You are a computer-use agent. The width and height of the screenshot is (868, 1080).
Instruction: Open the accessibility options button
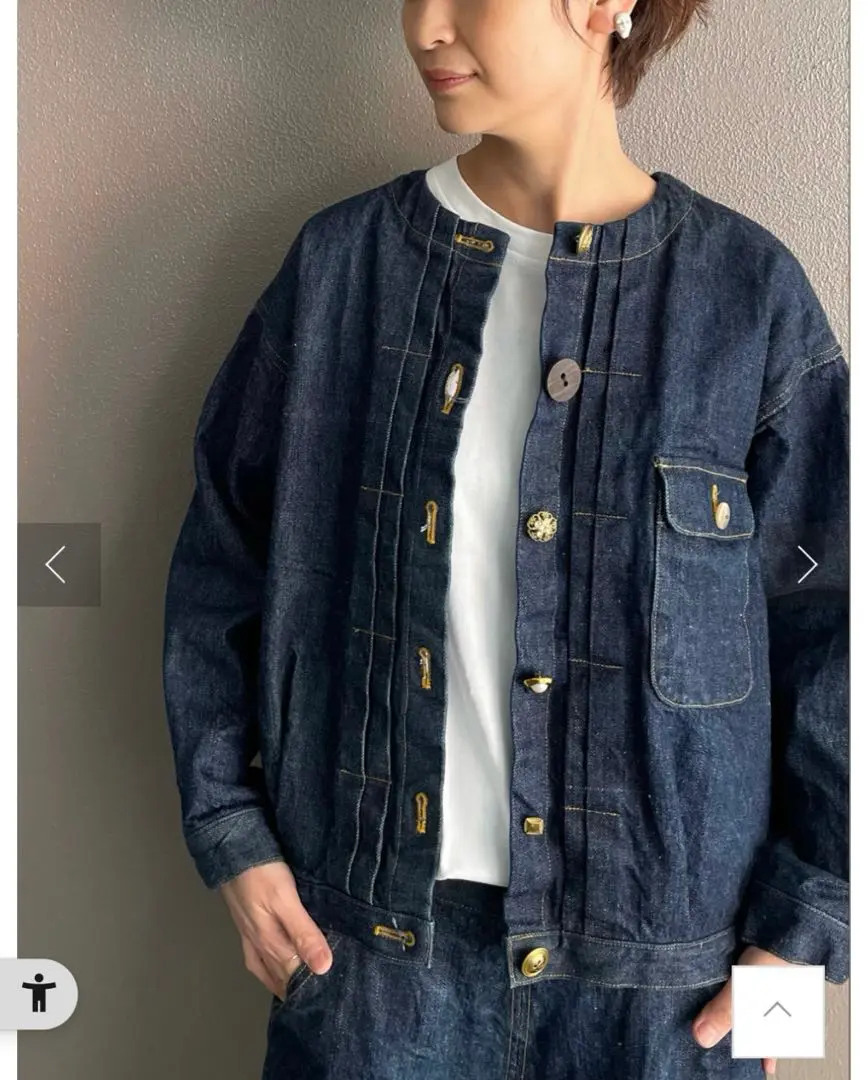pyautogui.click(x=39, y=993)
